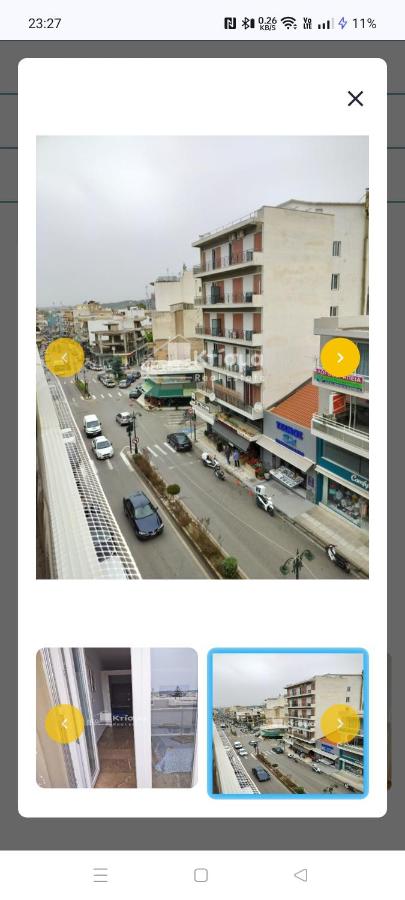The image size is (405, 900).
Task: Go to the home screen via the system home button
Action: click(x=201, y=875)
